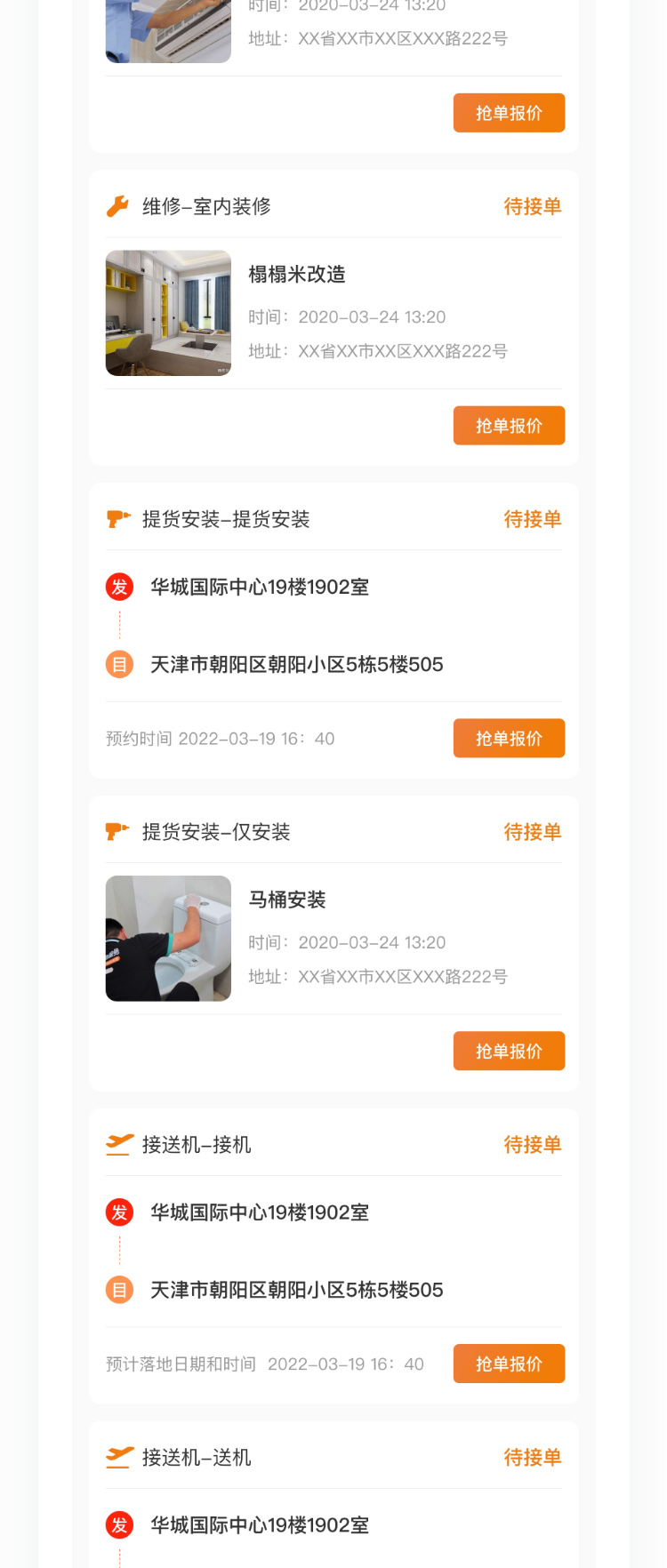This screenshot has width=667, height=1568.
Task: Tap 抢单报价 on the 榻榻米改造 order
Action: pos(509,426)
